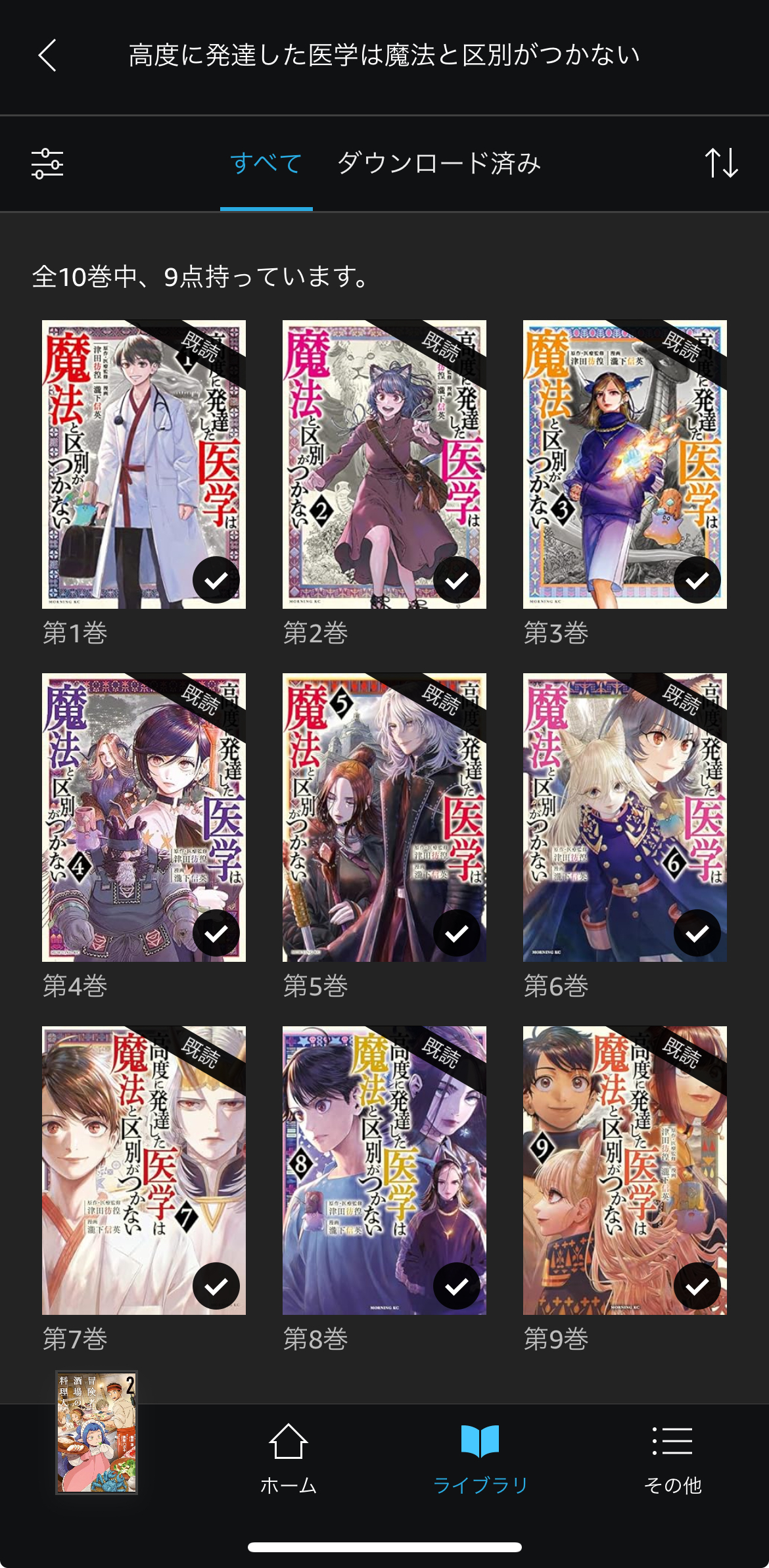The height and width of the screenshot is (1568, 769).
Task: Open volume 第1巻
Action: 143,464
